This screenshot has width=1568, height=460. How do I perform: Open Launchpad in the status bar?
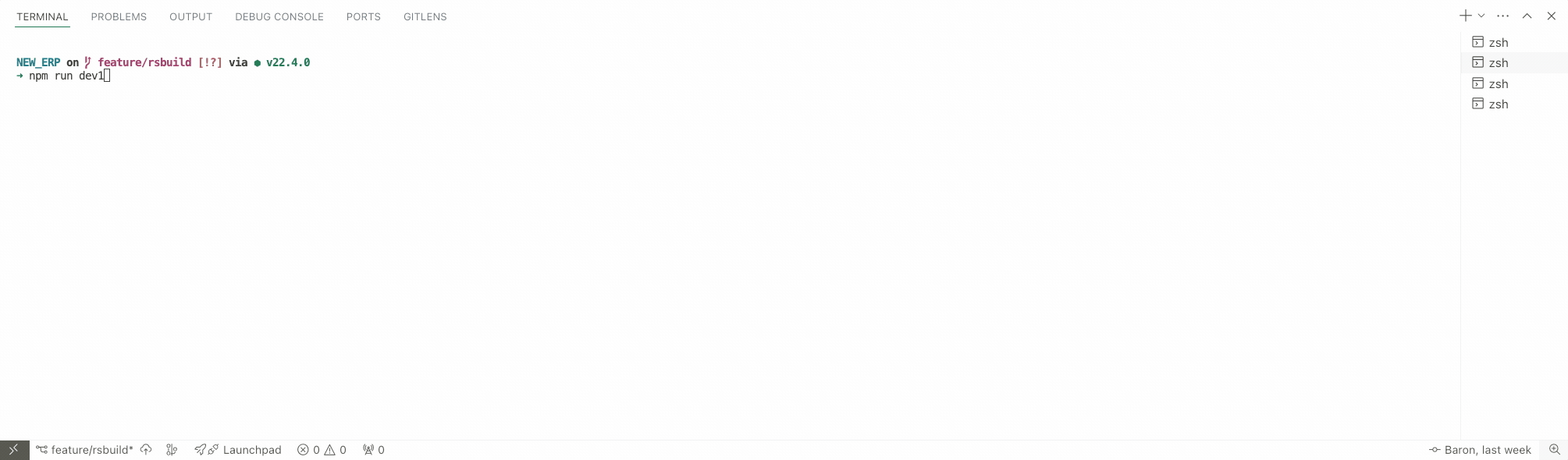pyautogui.click(x=238, y=450)
